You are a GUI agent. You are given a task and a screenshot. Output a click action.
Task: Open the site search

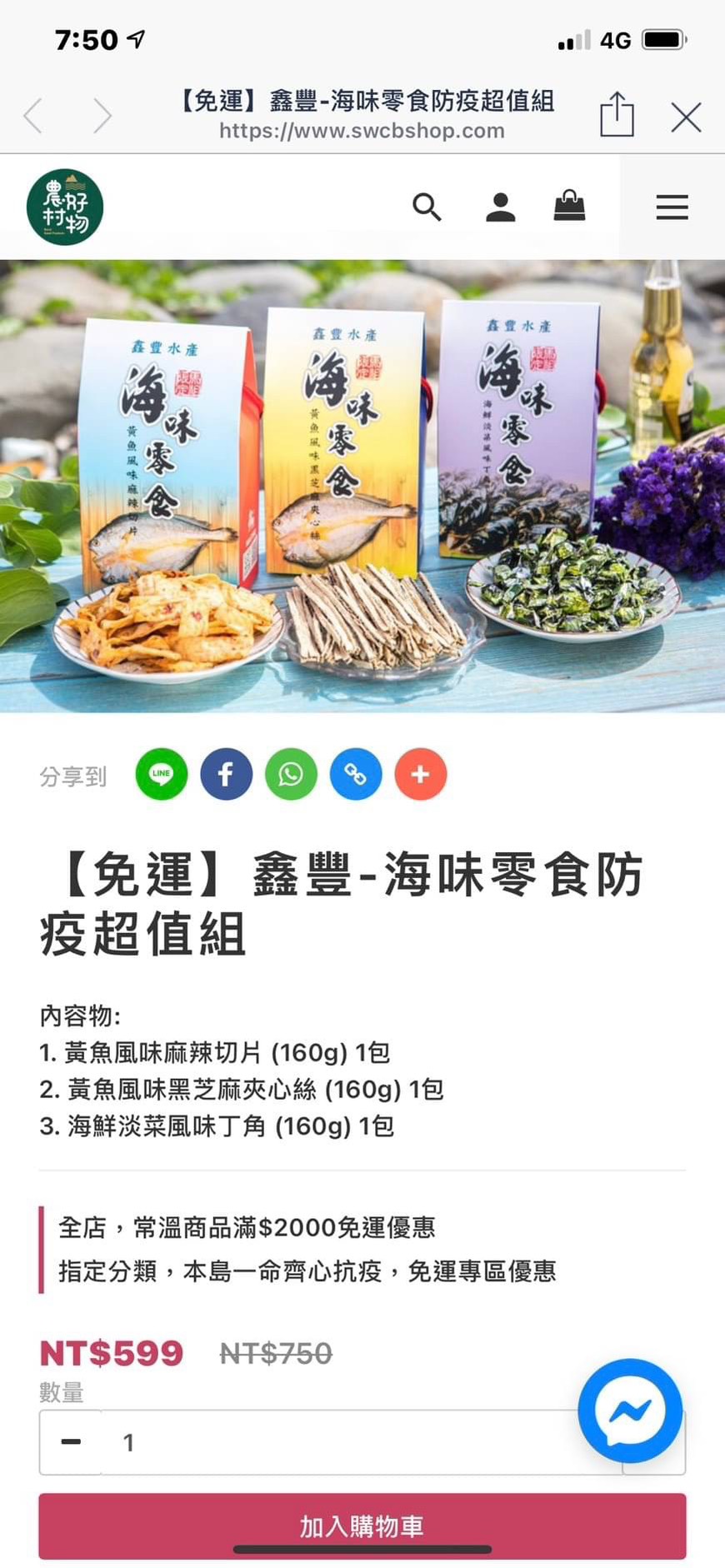tap(427, 207)
